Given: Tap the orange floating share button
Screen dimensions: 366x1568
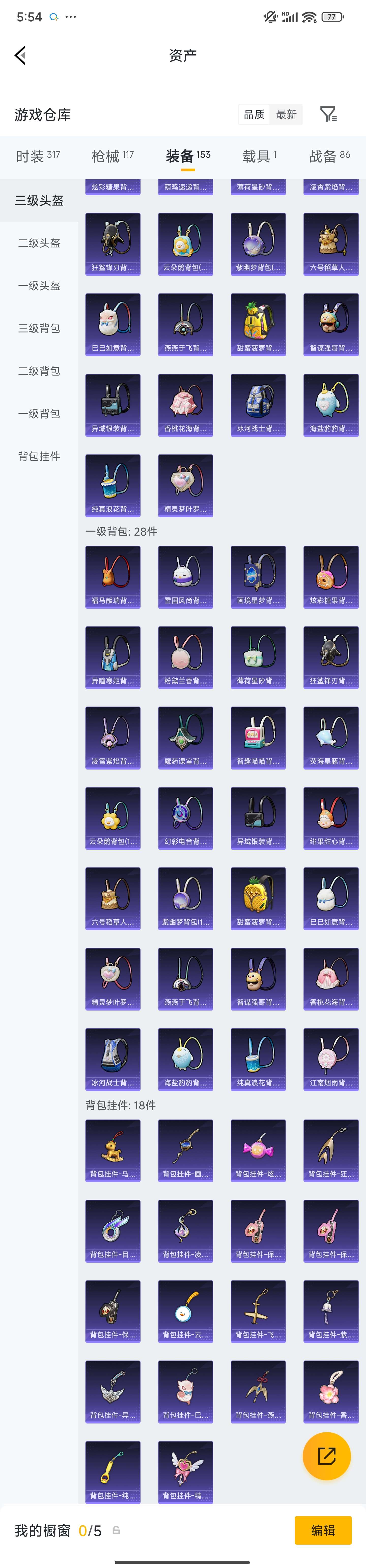Looking at the screenshot, I should tap(326, 1456).
